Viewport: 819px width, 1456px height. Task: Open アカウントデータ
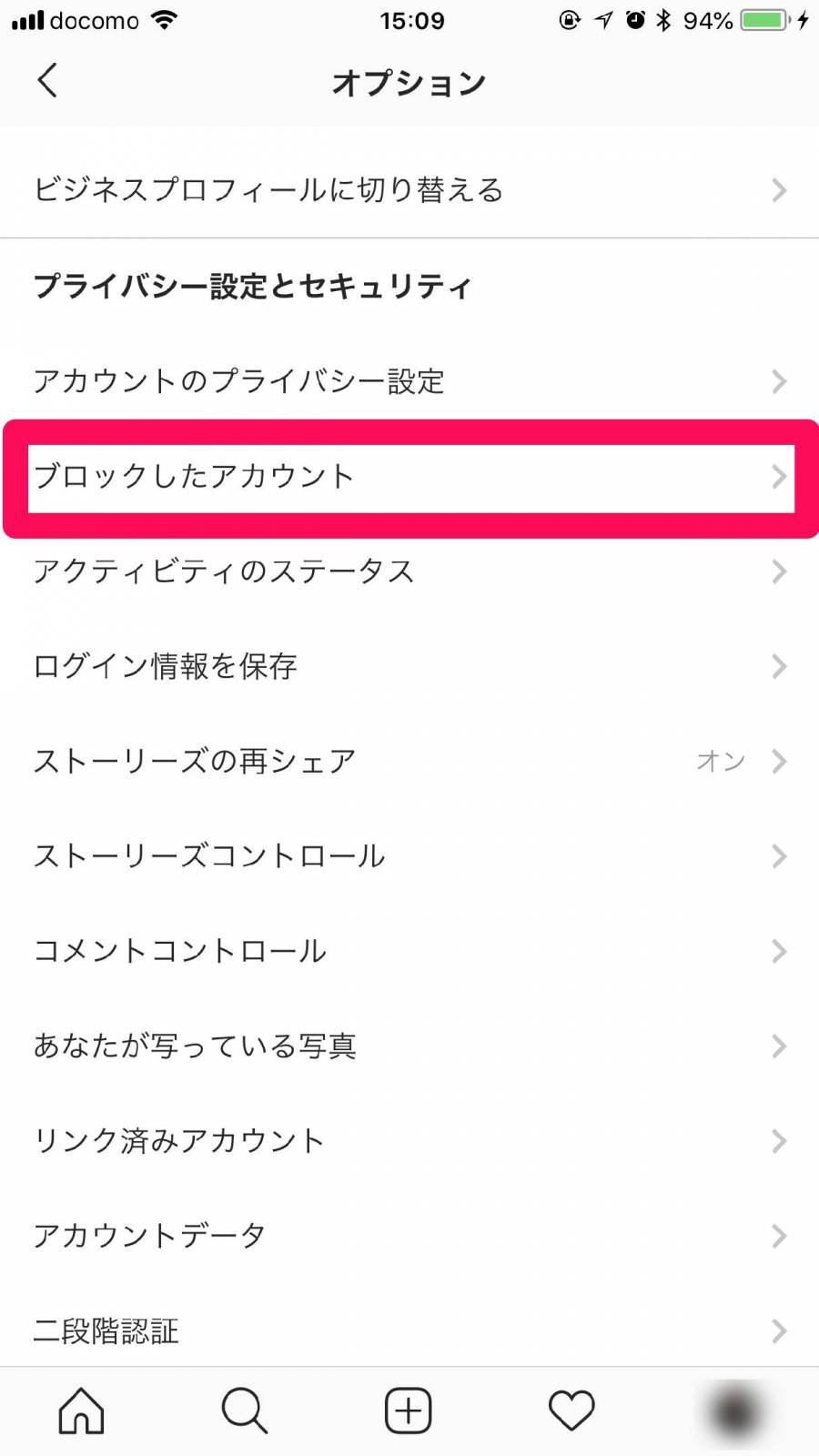409,1236
